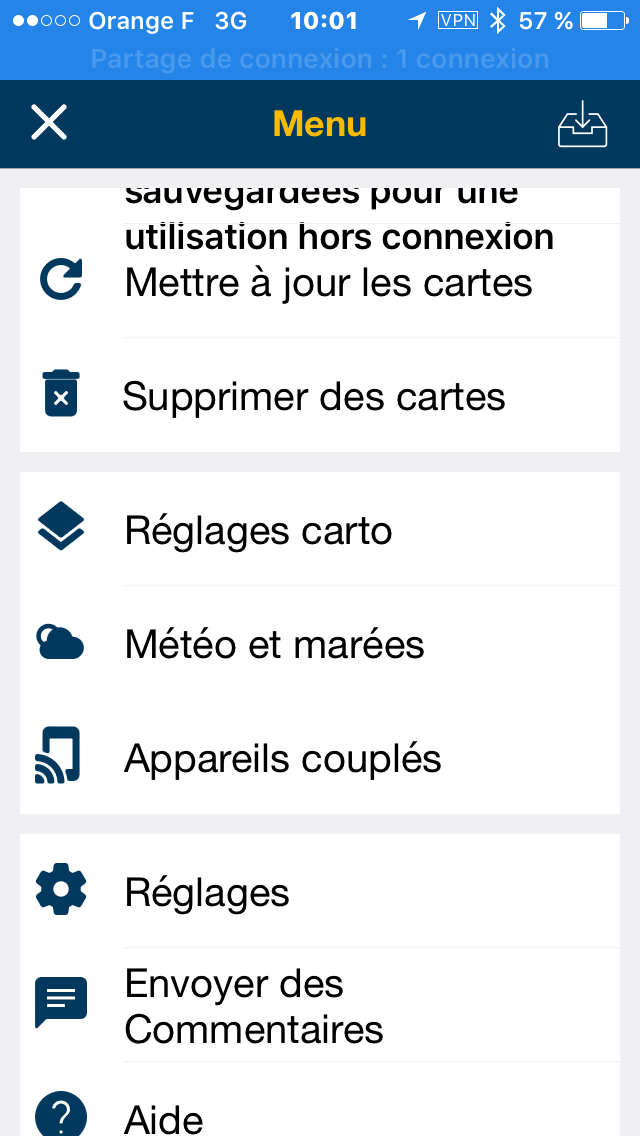Open Supprimer des cartes
640x1136 pixels.
(320, 396)
